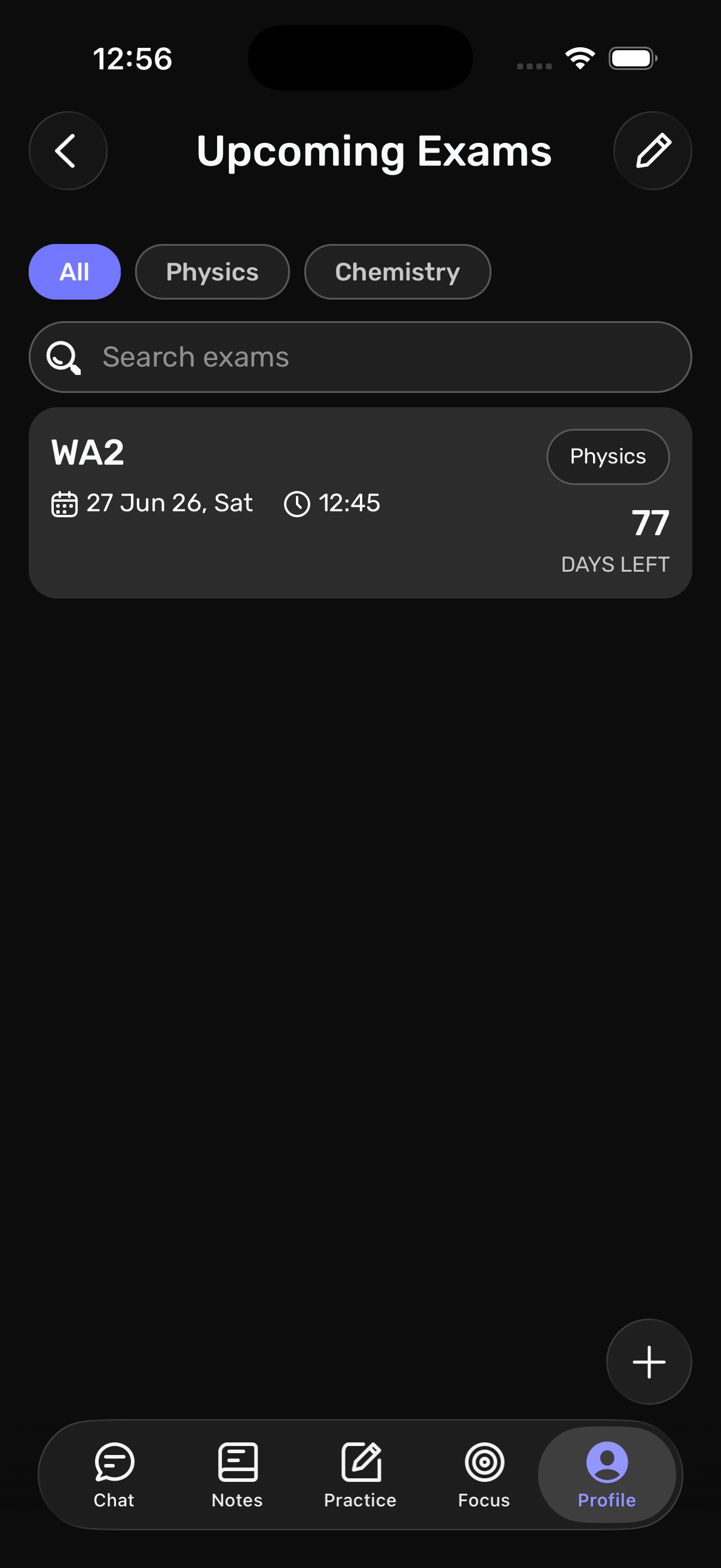
Task: Switch to the Notes tab
Action: 237,1475
